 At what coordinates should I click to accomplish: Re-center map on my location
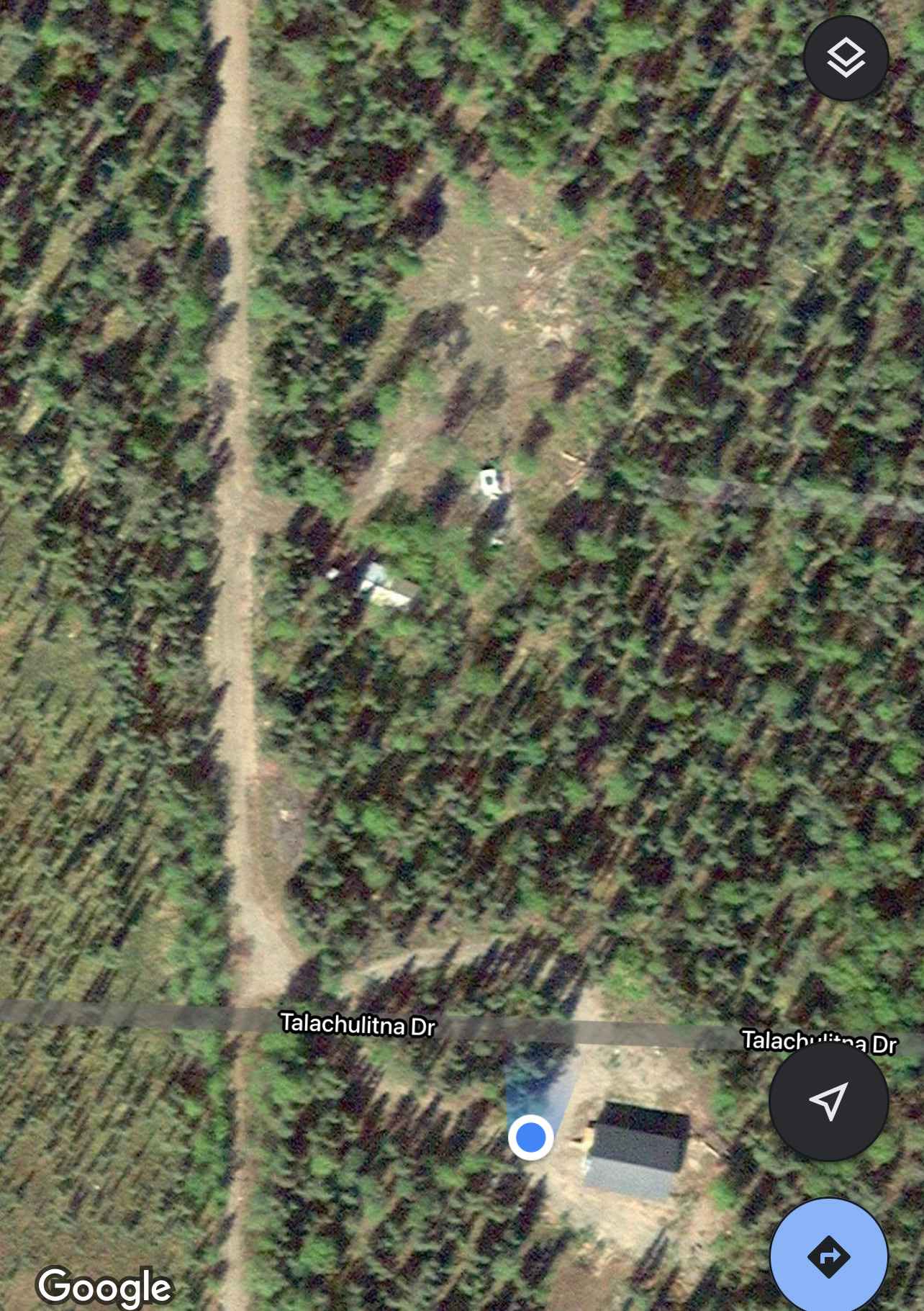(x=828, y=1101)
